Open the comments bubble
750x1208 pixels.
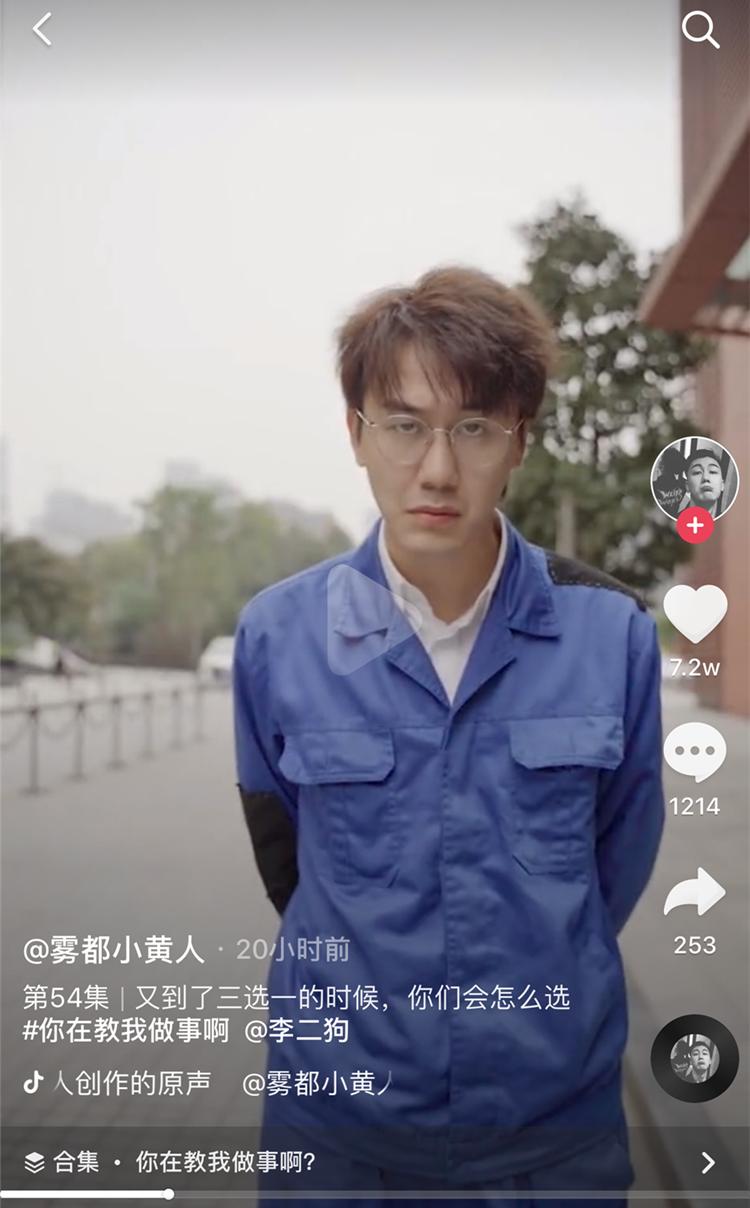click(x=695, y=752)
